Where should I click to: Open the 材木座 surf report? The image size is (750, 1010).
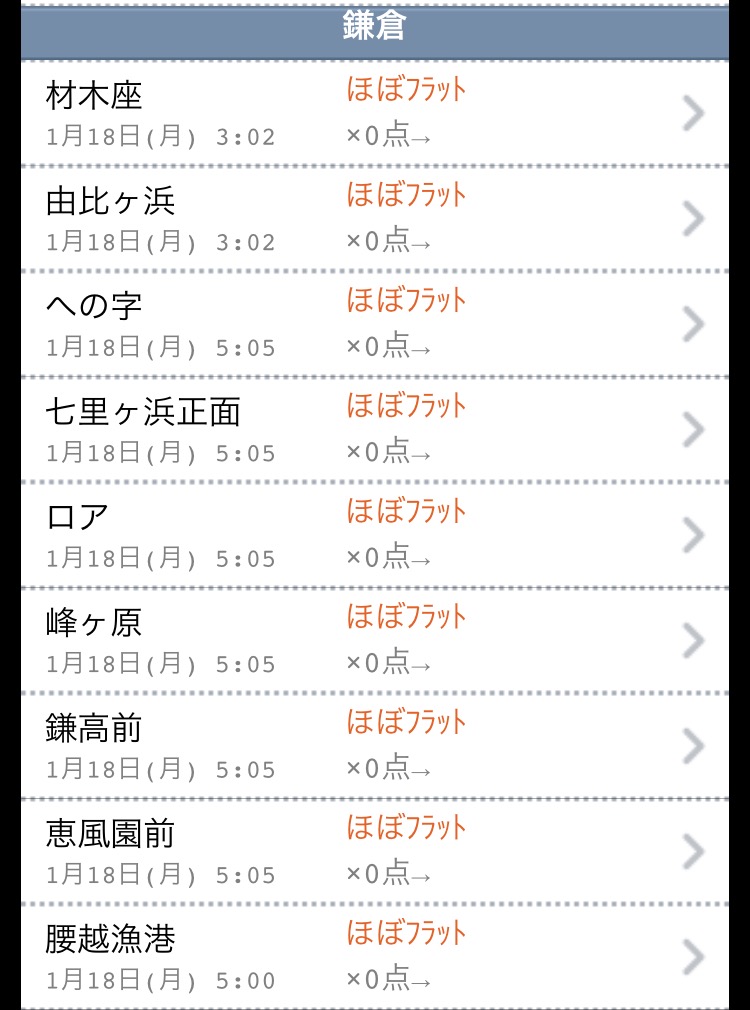point(374,114)
